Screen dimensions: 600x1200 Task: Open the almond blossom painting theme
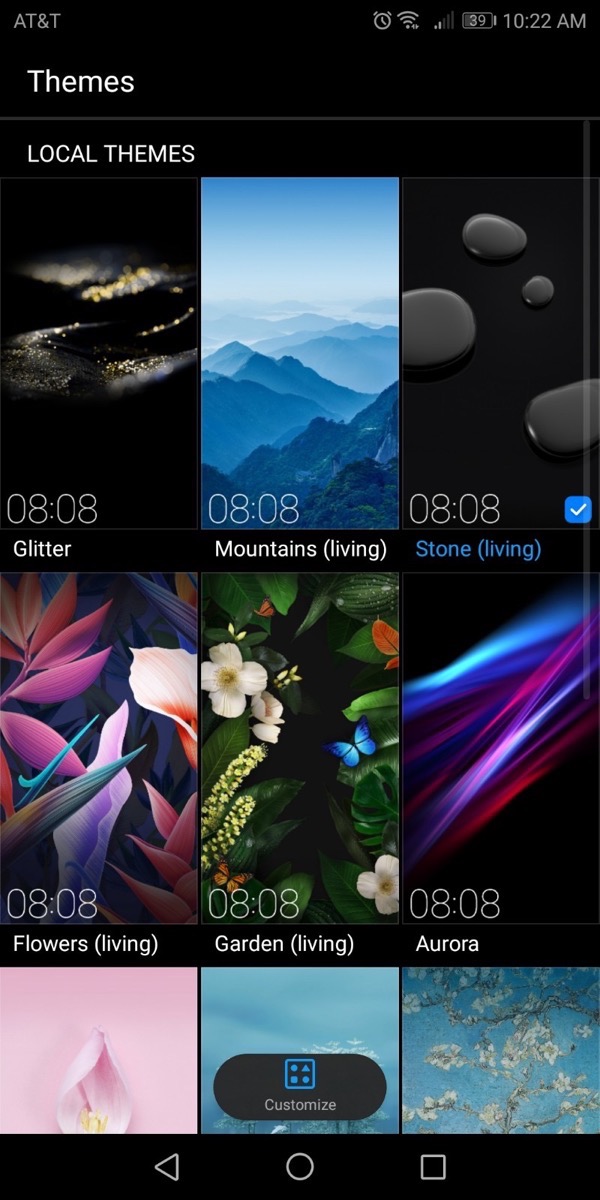pos(500,1050)
